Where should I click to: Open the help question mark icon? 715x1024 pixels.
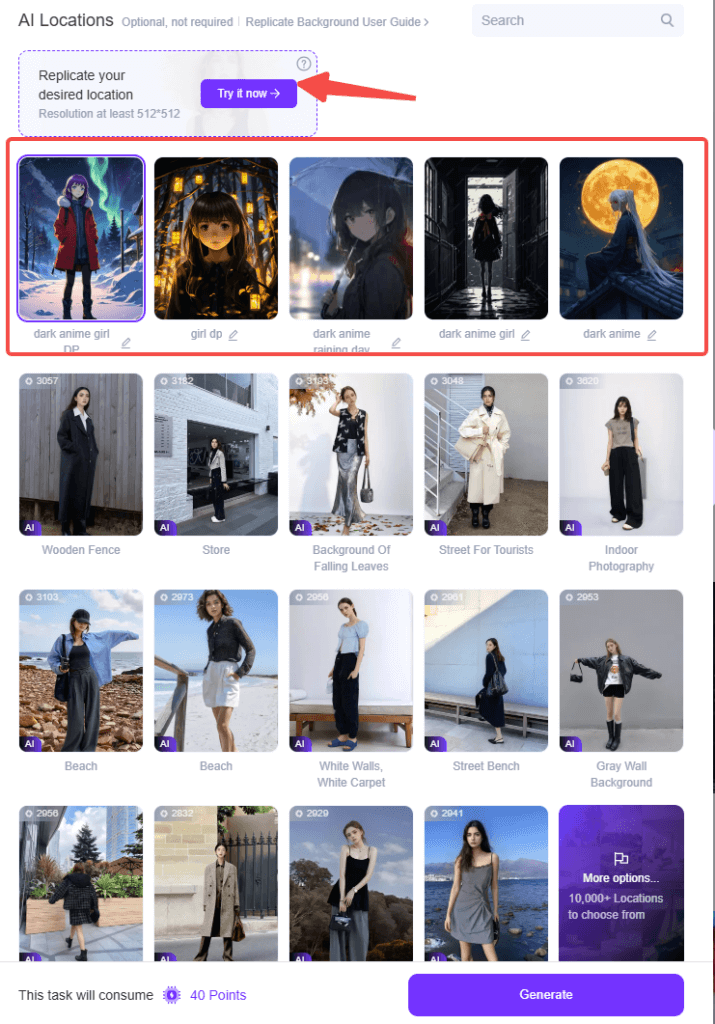[x=304, y=64]
